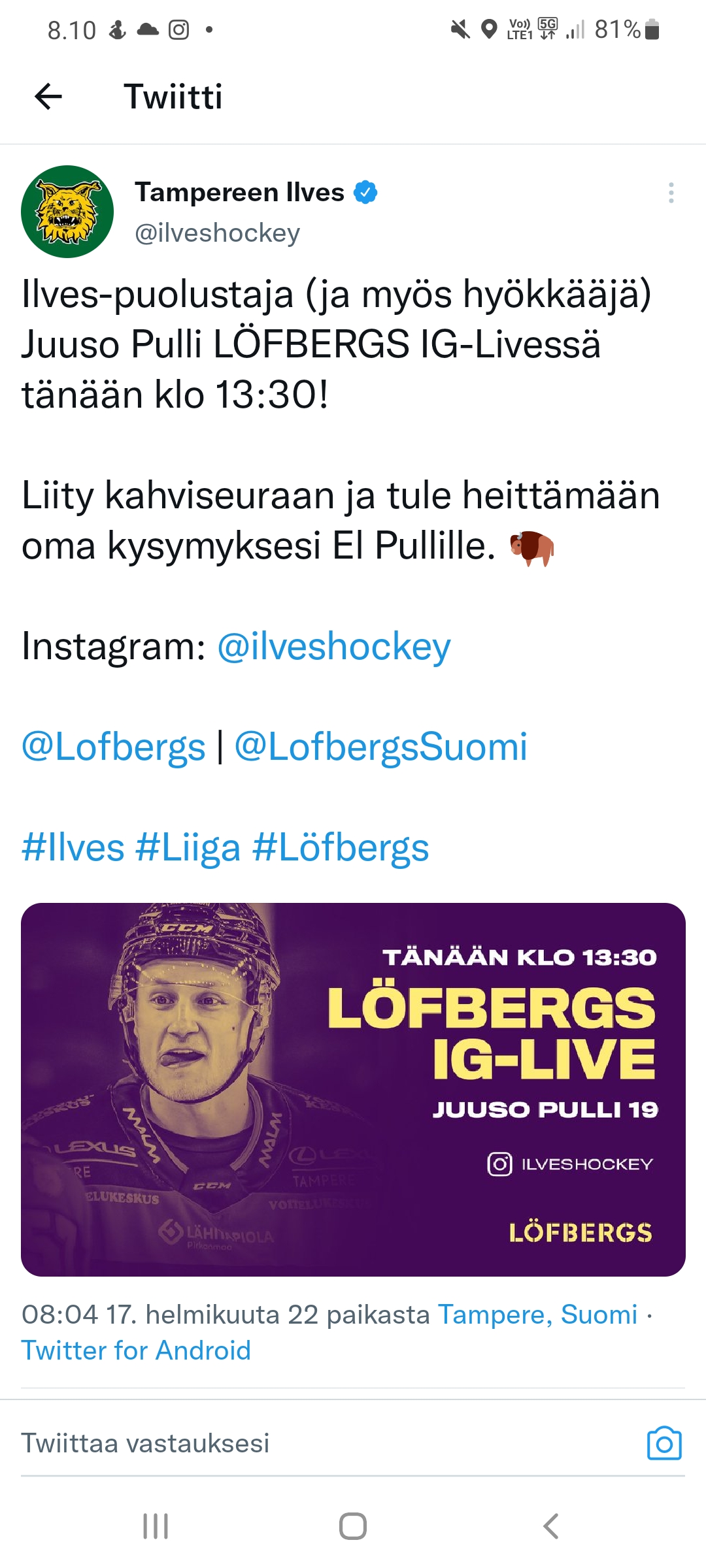This screenshot has height=1568, width=706.
Task: Go back using the top arrow
Action: [48, 97]
